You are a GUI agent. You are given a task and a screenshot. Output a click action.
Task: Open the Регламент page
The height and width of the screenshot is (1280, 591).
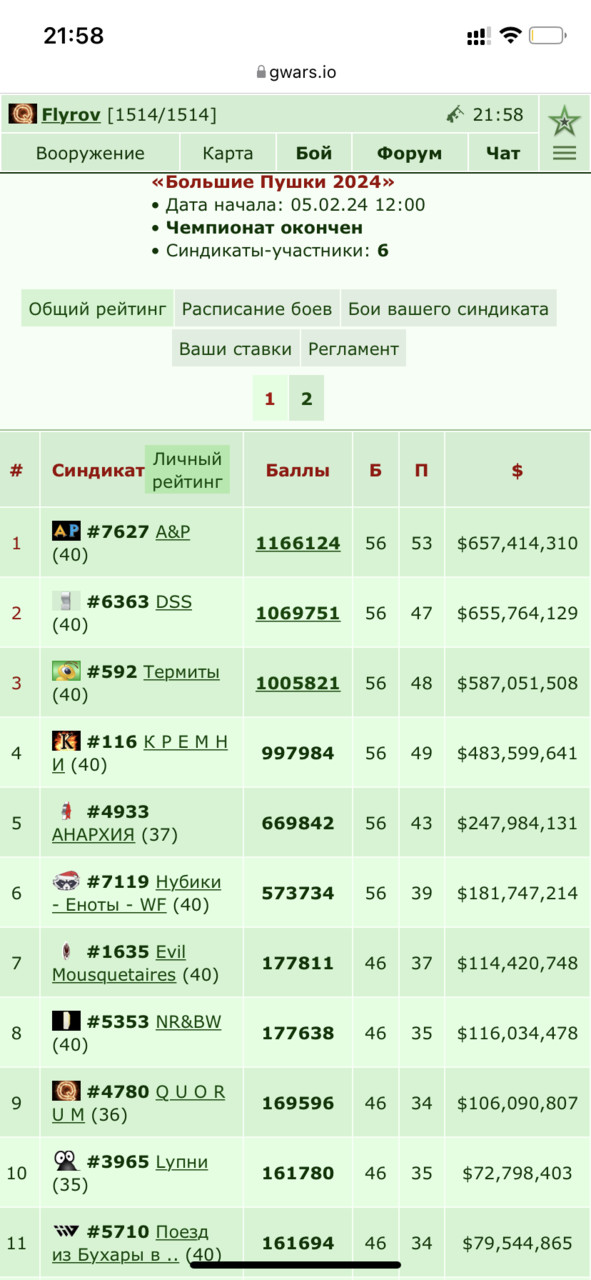(354, 349)
